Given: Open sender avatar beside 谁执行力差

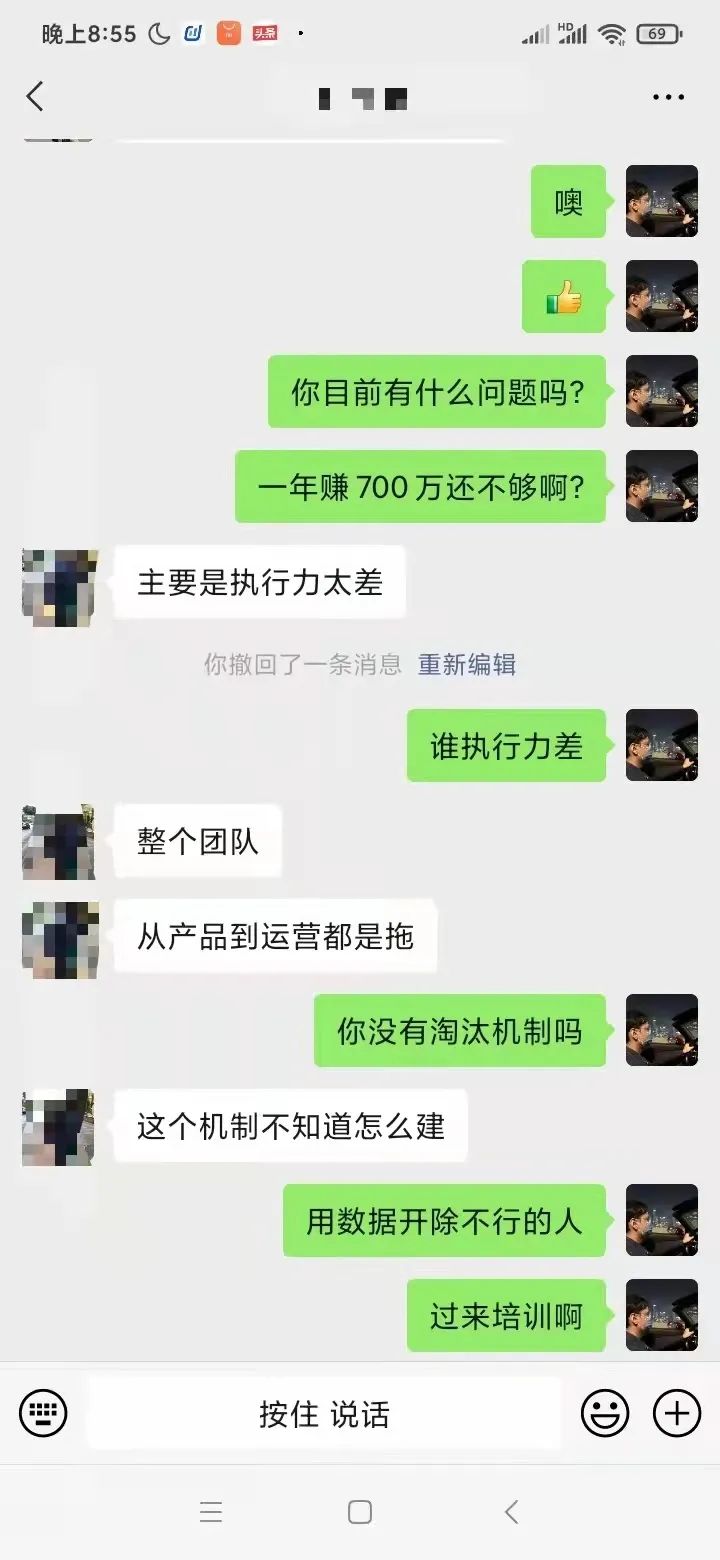Looking at the screenshot, I should tap(661, 745).
